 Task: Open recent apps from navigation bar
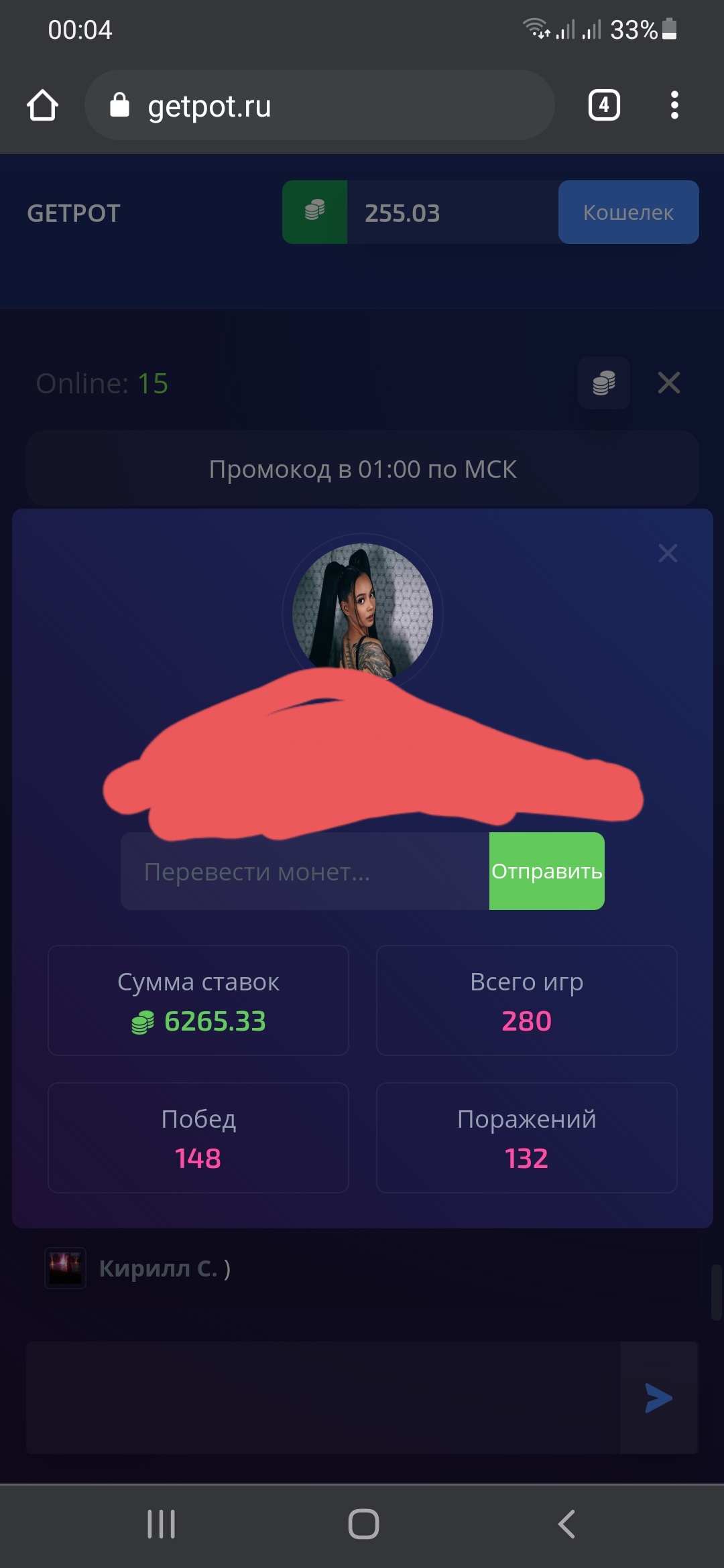click(161, 1524)
